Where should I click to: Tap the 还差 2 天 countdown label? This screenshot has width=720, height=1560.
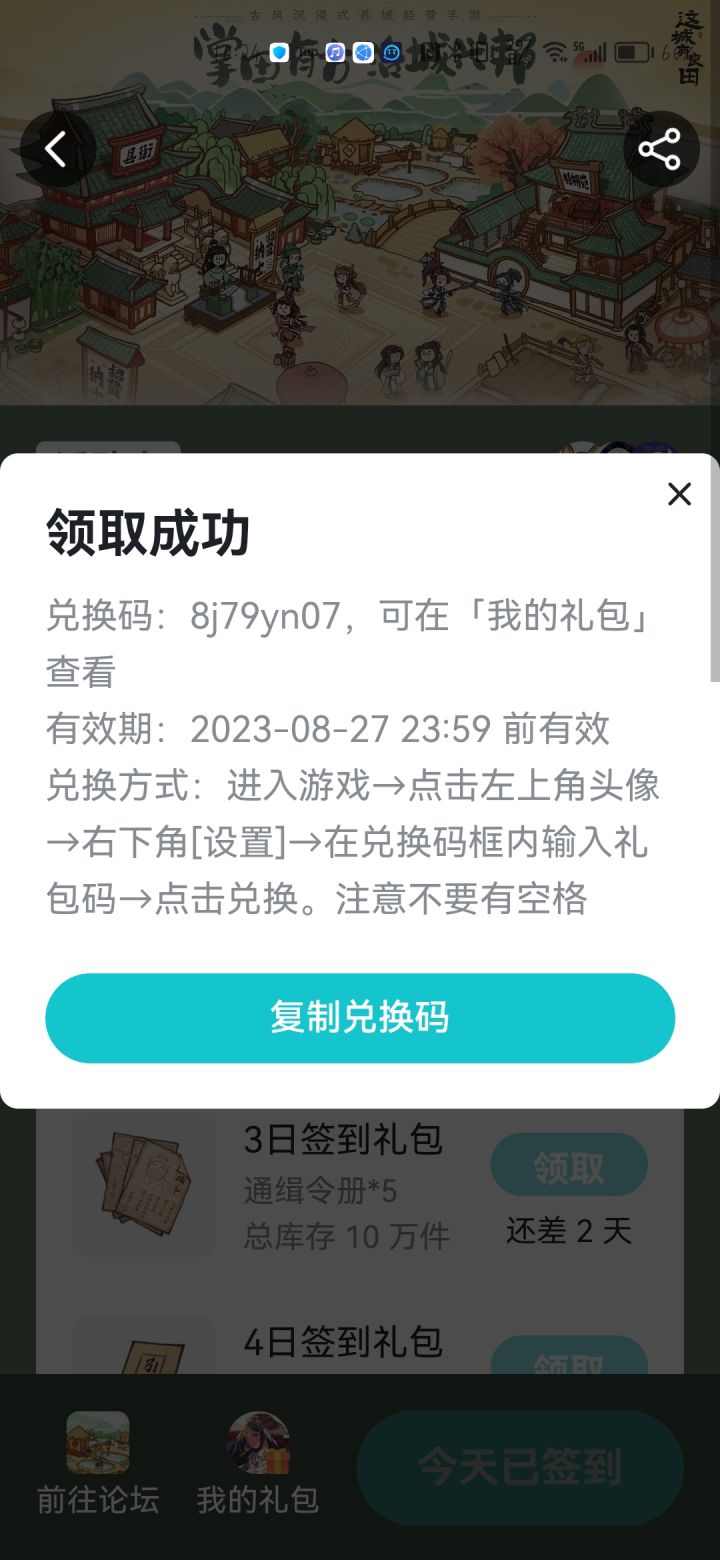569,1230
